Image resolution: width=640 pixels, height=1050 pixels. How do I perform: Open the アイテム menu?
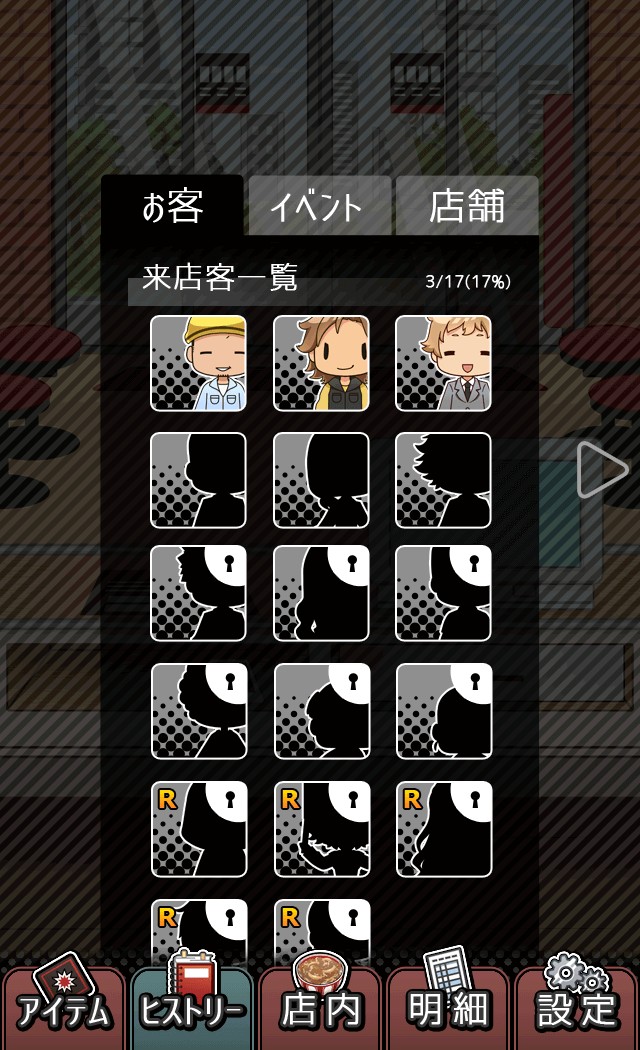pyautogui.click(x=65, y=1005)
